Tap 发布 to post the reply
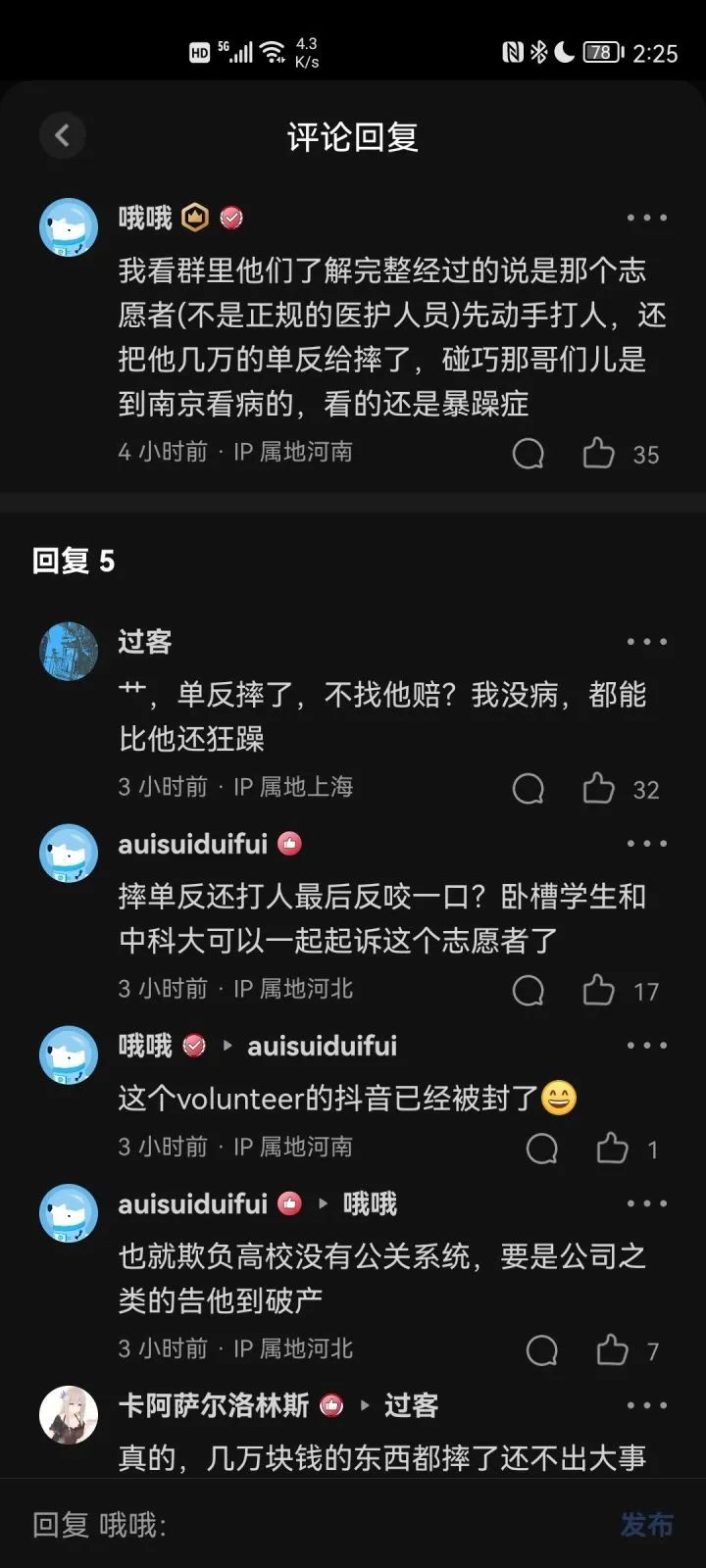 [x=646, y=1524]
